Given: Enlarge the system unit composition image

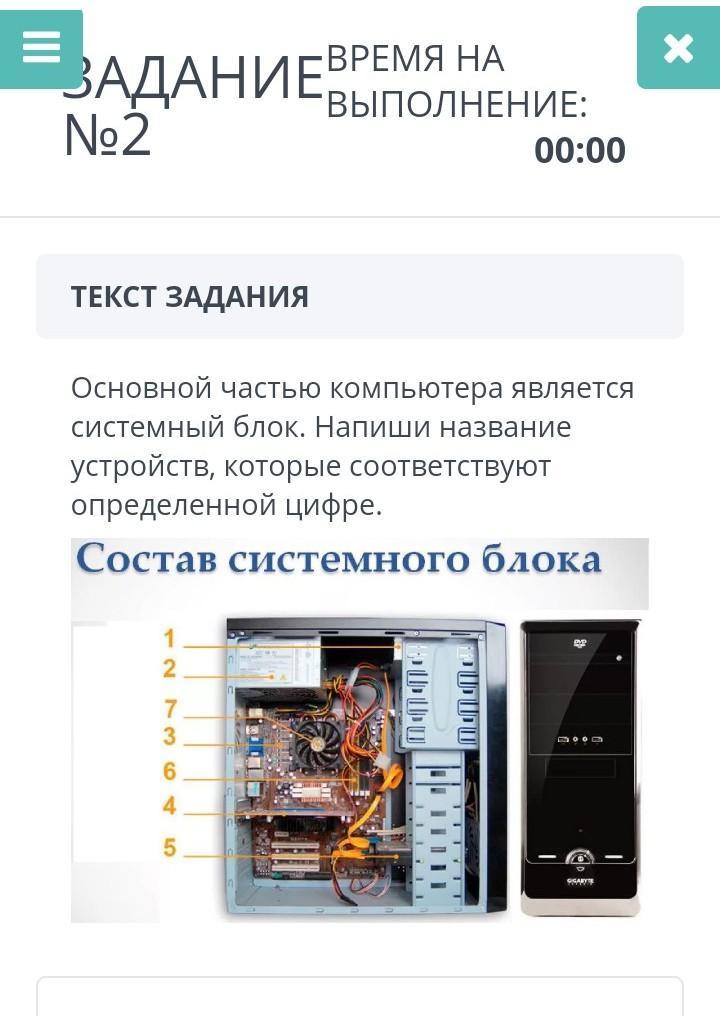Looking at the screenshot, I should point(359,730).
